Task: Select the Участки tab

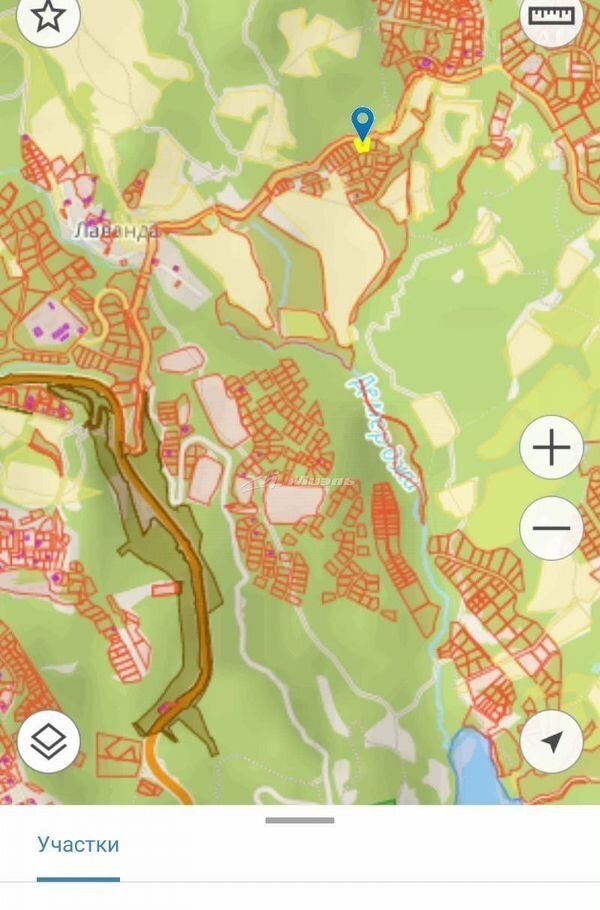Action: (78, 844)
